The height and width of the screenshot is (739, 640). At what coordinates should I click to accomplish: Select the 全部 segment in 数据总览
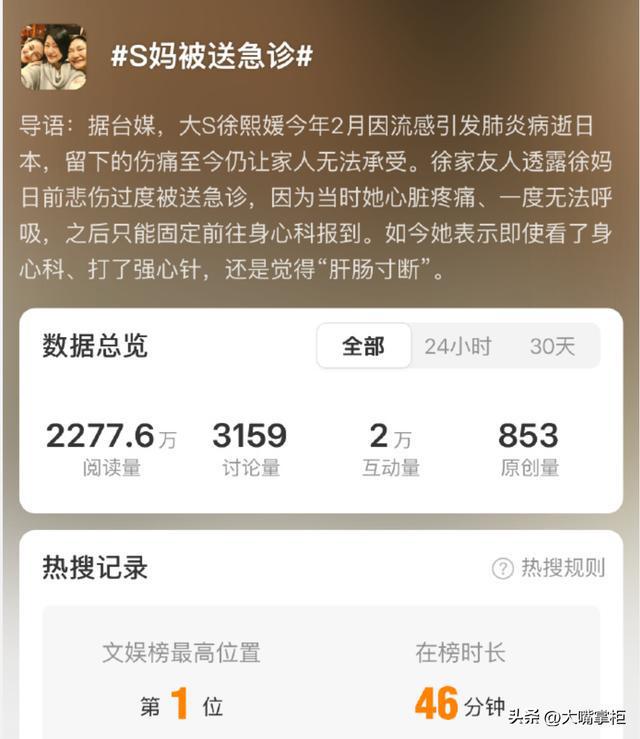363,347
